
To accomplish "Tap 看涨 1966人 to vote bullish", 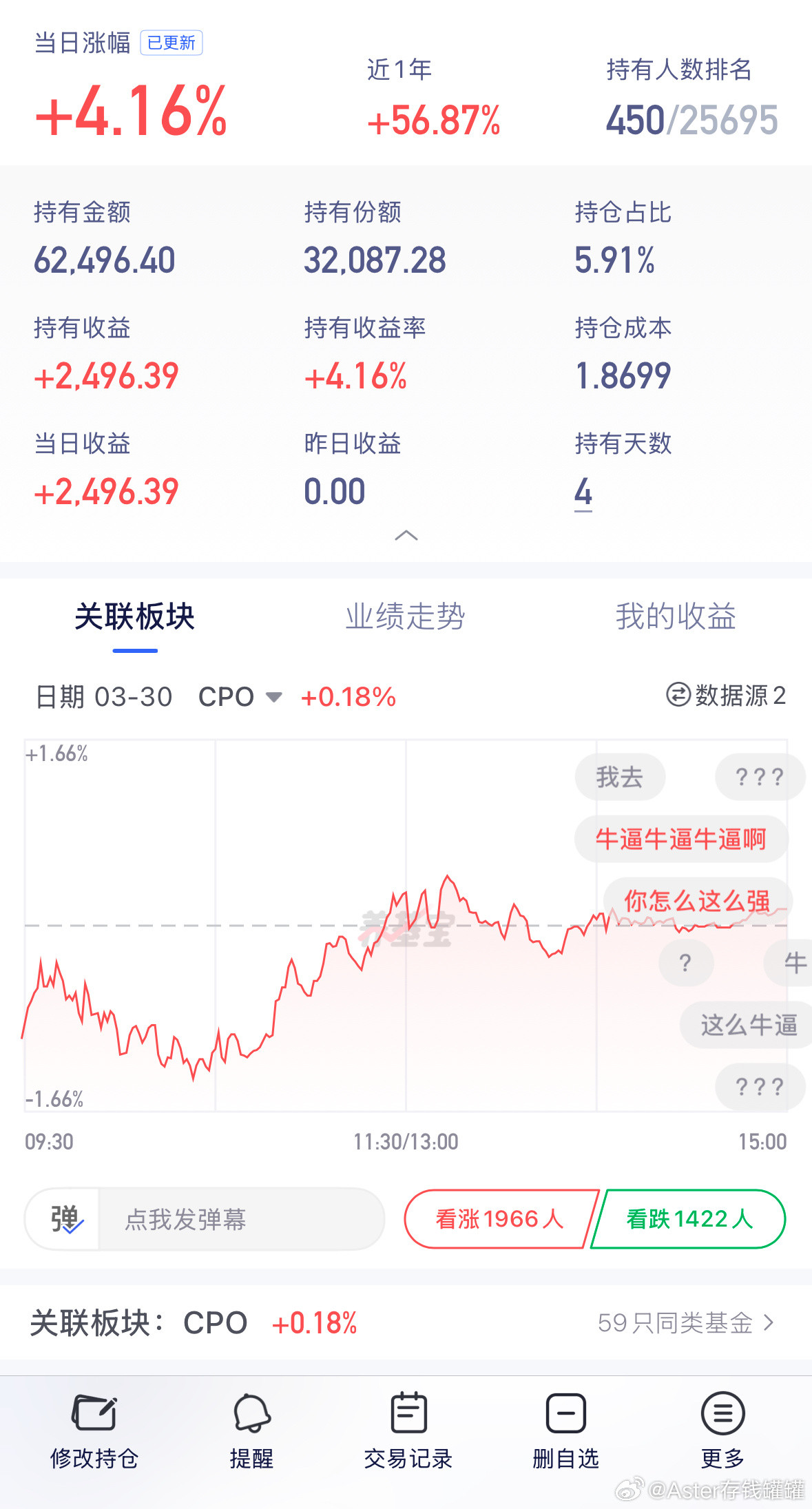I will [x=497, y=1219].
